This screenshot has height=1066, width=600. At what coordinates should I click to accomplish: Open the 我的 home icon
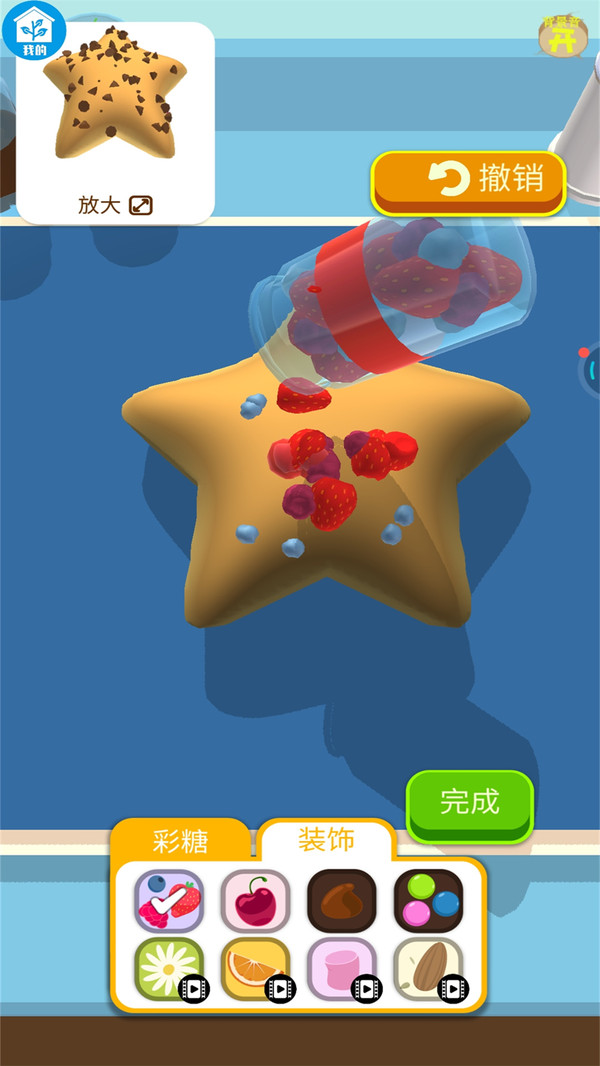pos(34,30)
